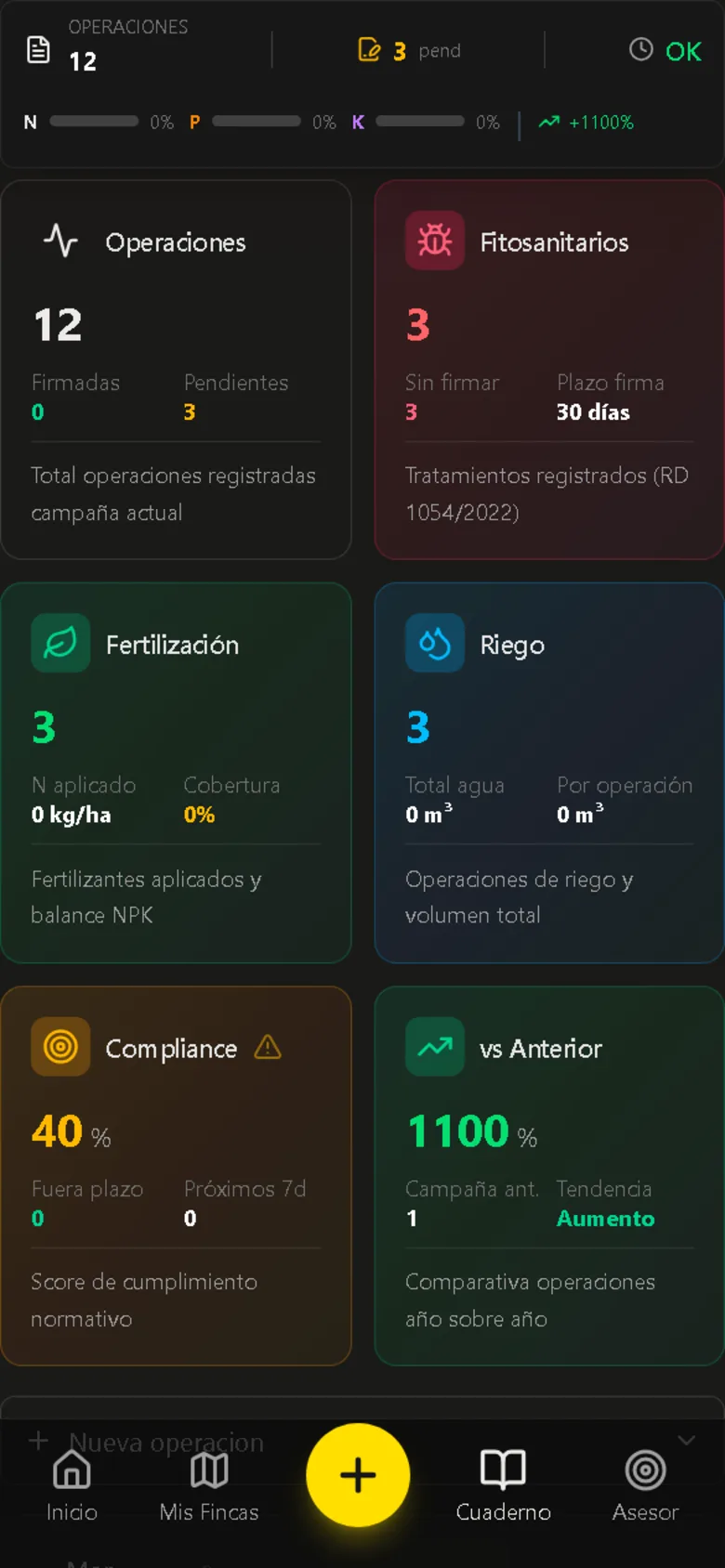
Task: Select the Compliance target icon
Action: (x=60, y=1047)
